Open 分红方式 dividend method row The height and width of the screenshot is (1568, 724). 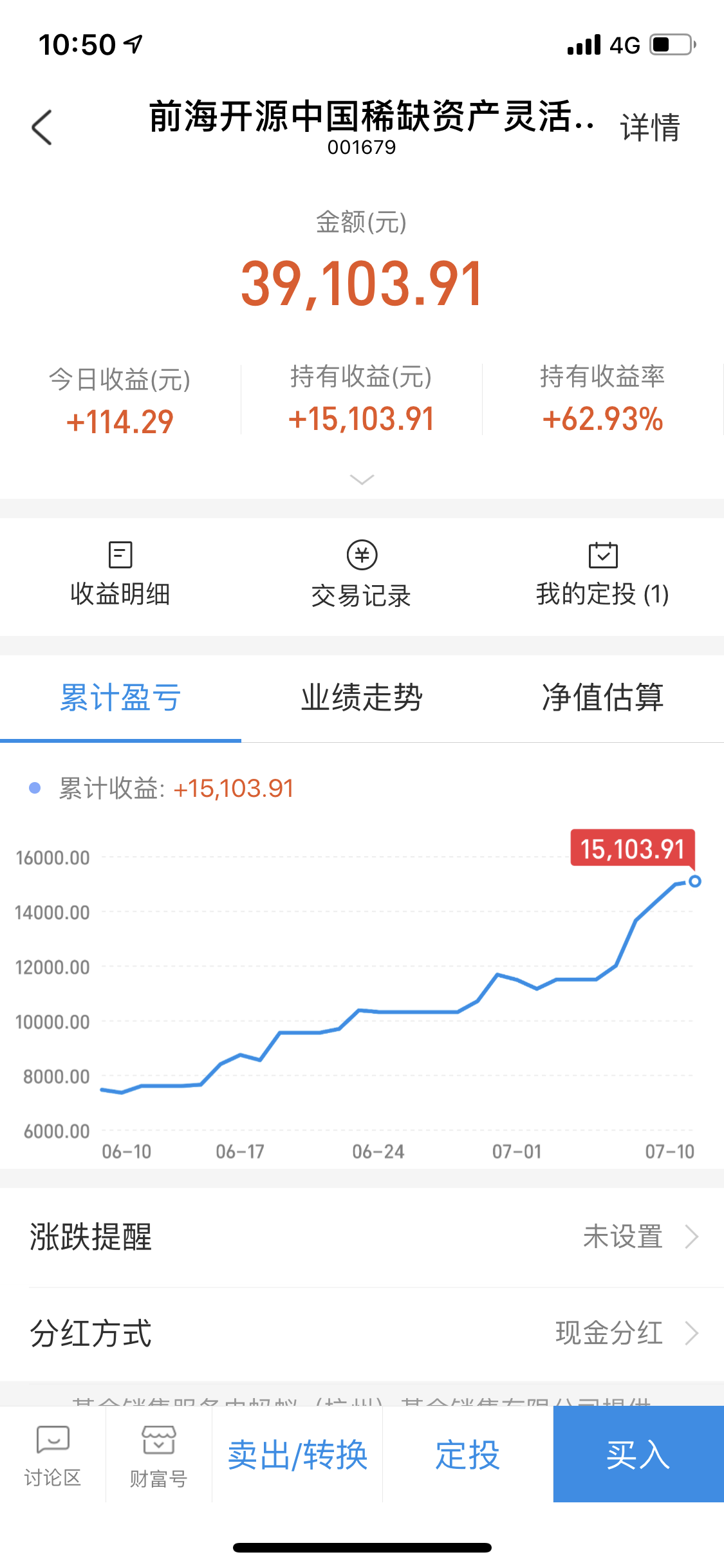point(362,1333)
